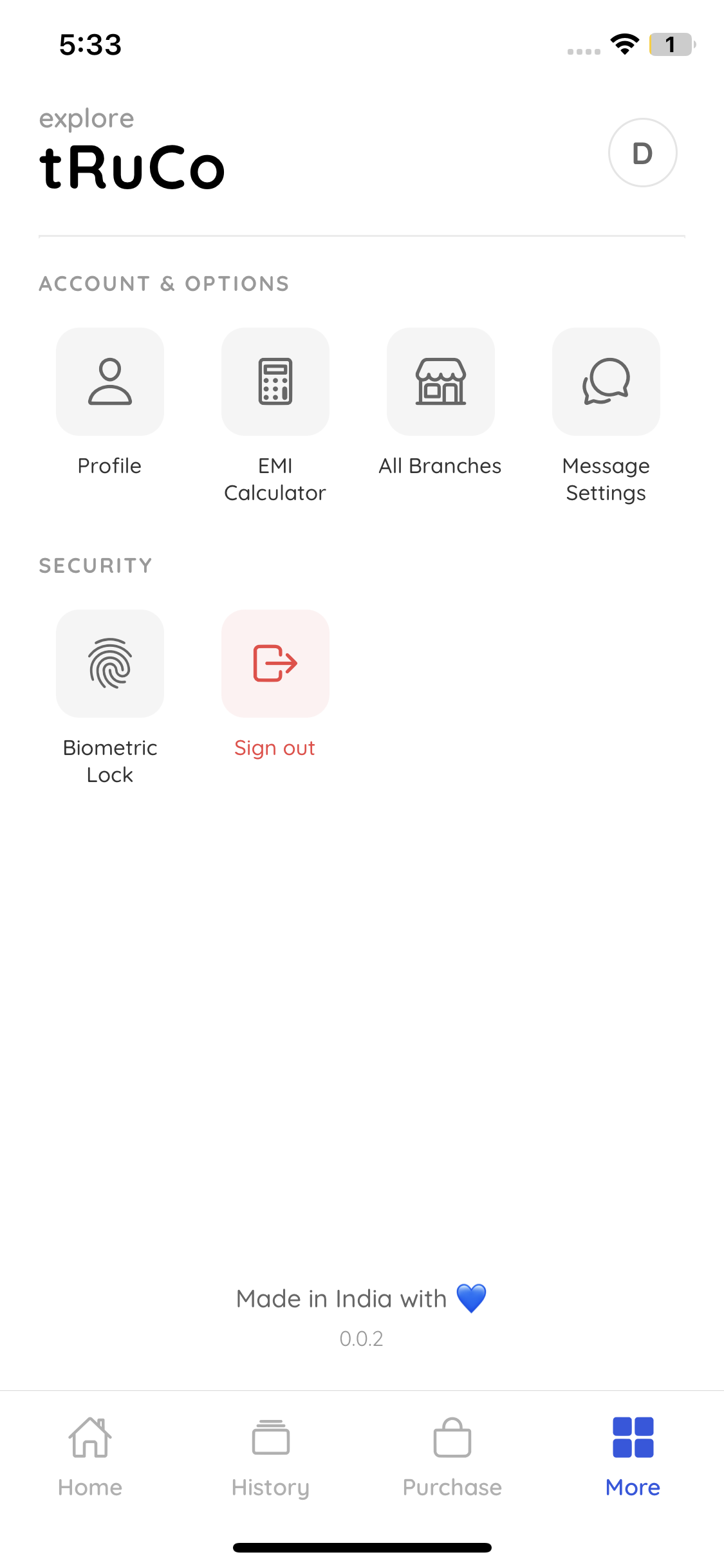Tap the Message Settings label
The width and height of the screenshot is (724, 1568).
click(x=606, y=479)
